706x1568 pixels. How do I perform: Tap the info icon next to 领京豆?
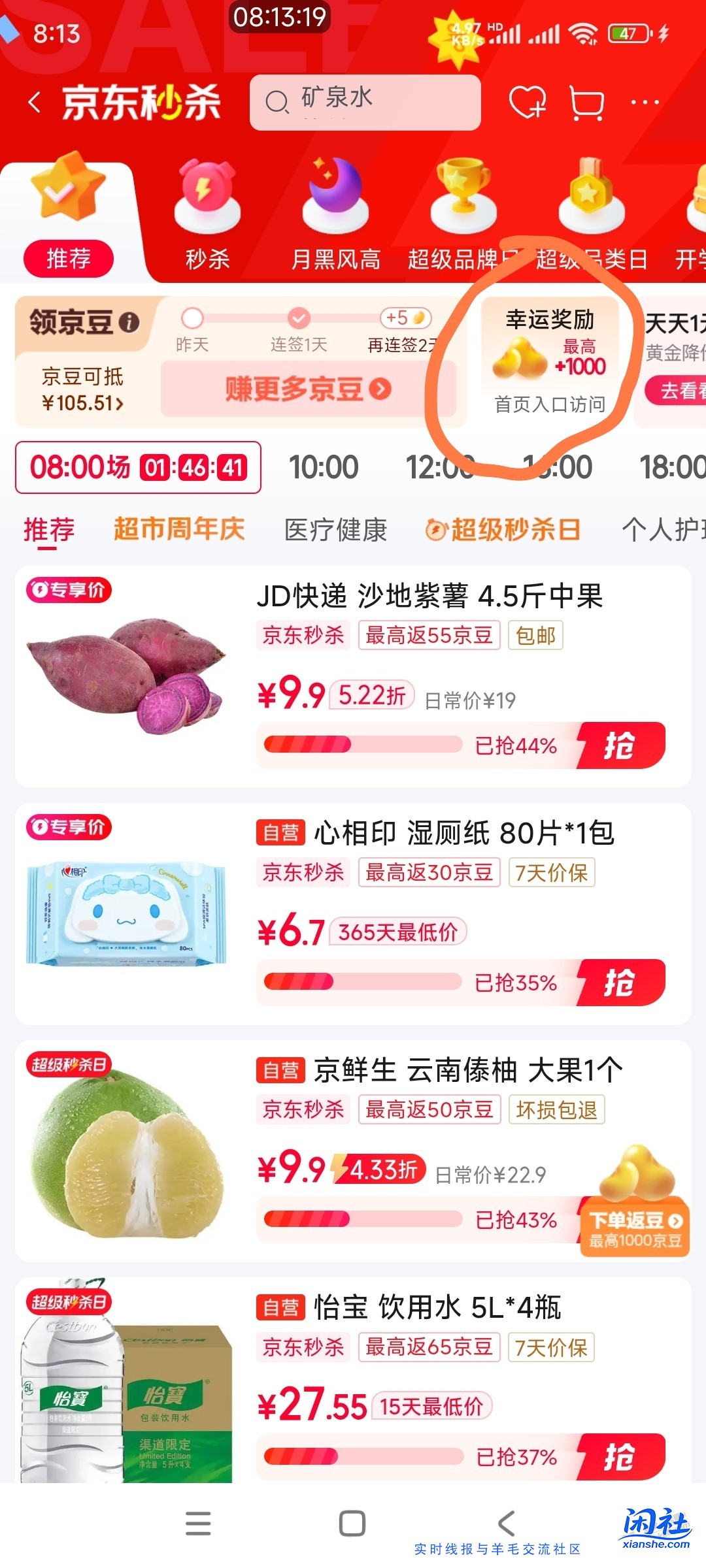point(128,321)
